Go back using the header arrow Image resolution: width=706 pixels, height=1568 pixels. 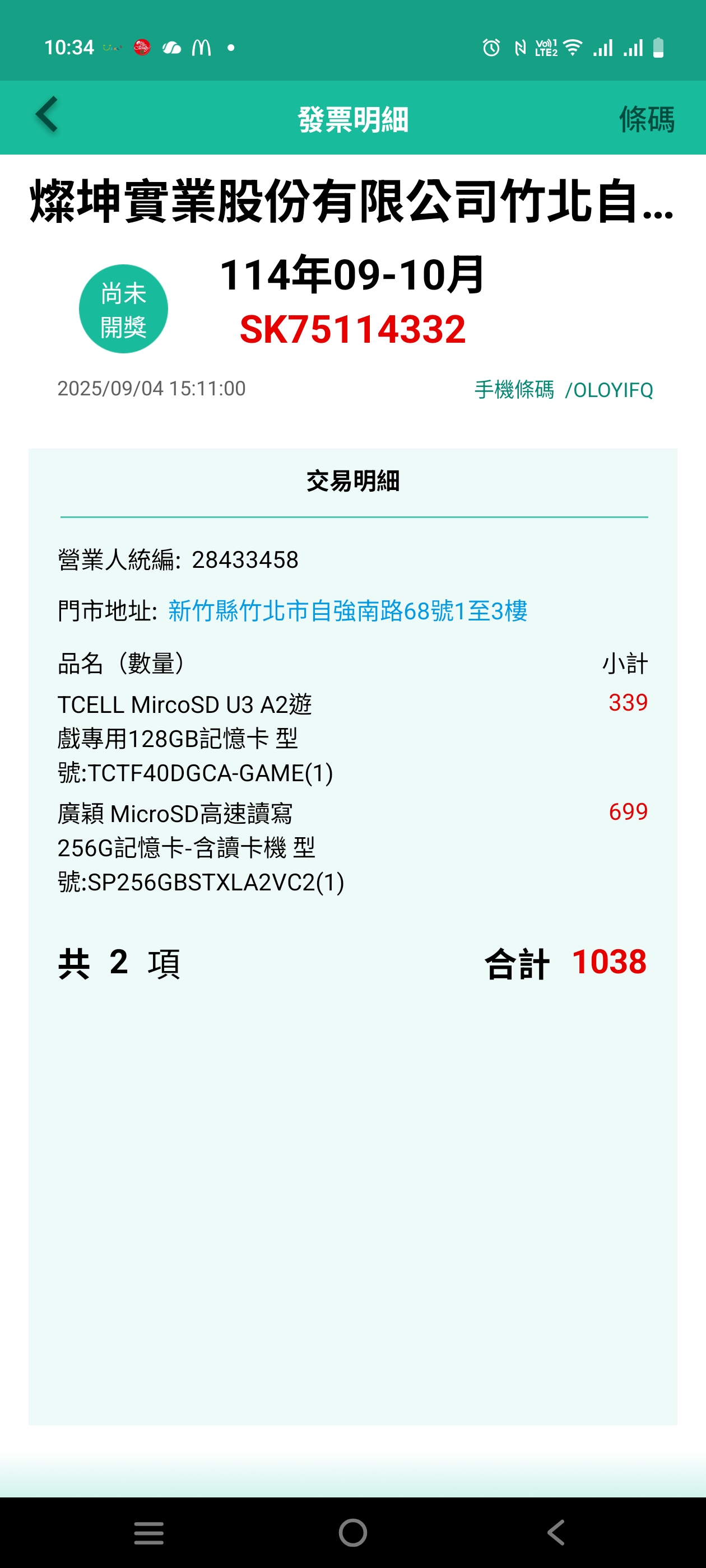tap(47, 114)
